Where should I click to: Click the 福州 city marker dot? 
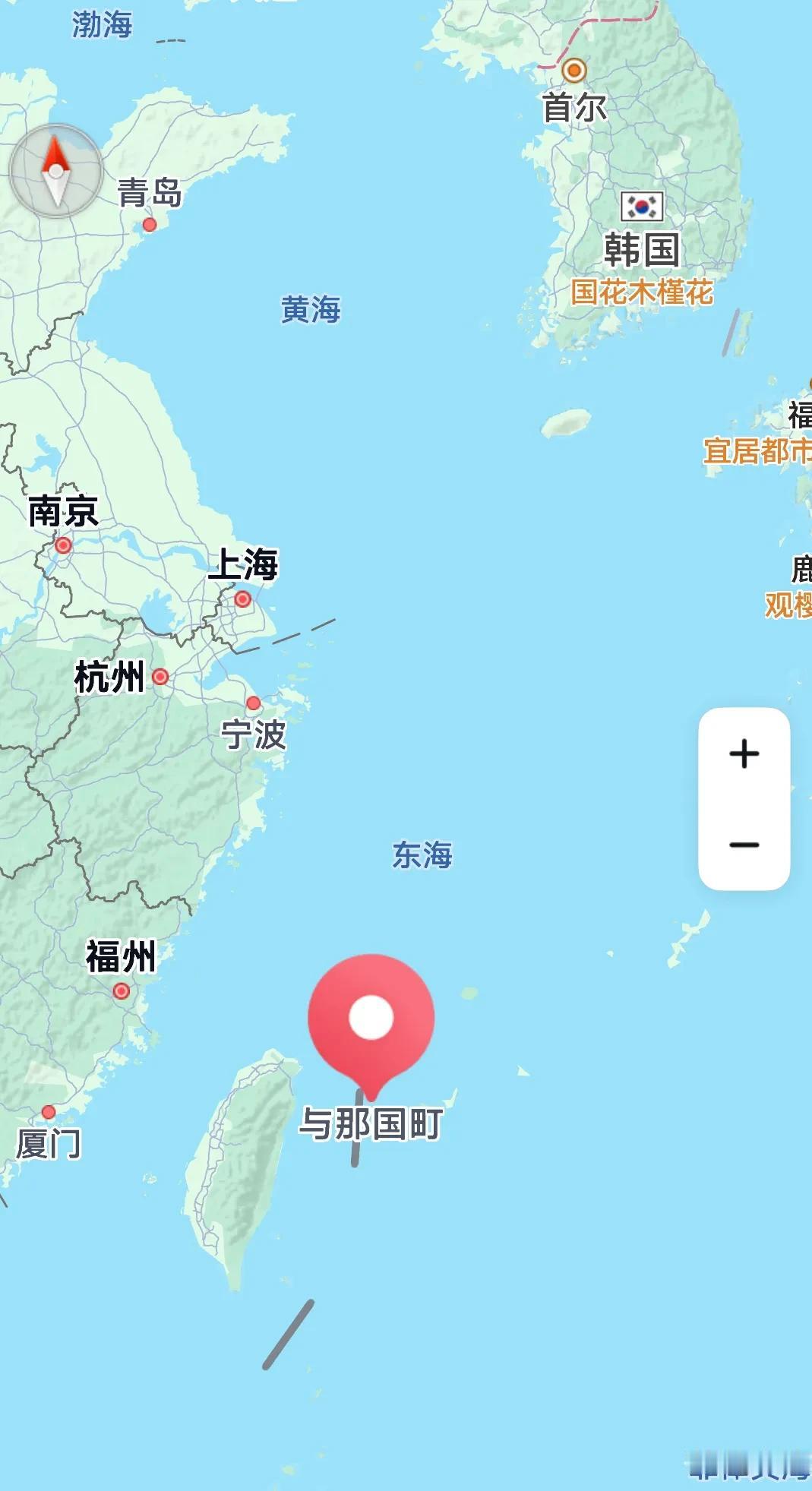120,990
